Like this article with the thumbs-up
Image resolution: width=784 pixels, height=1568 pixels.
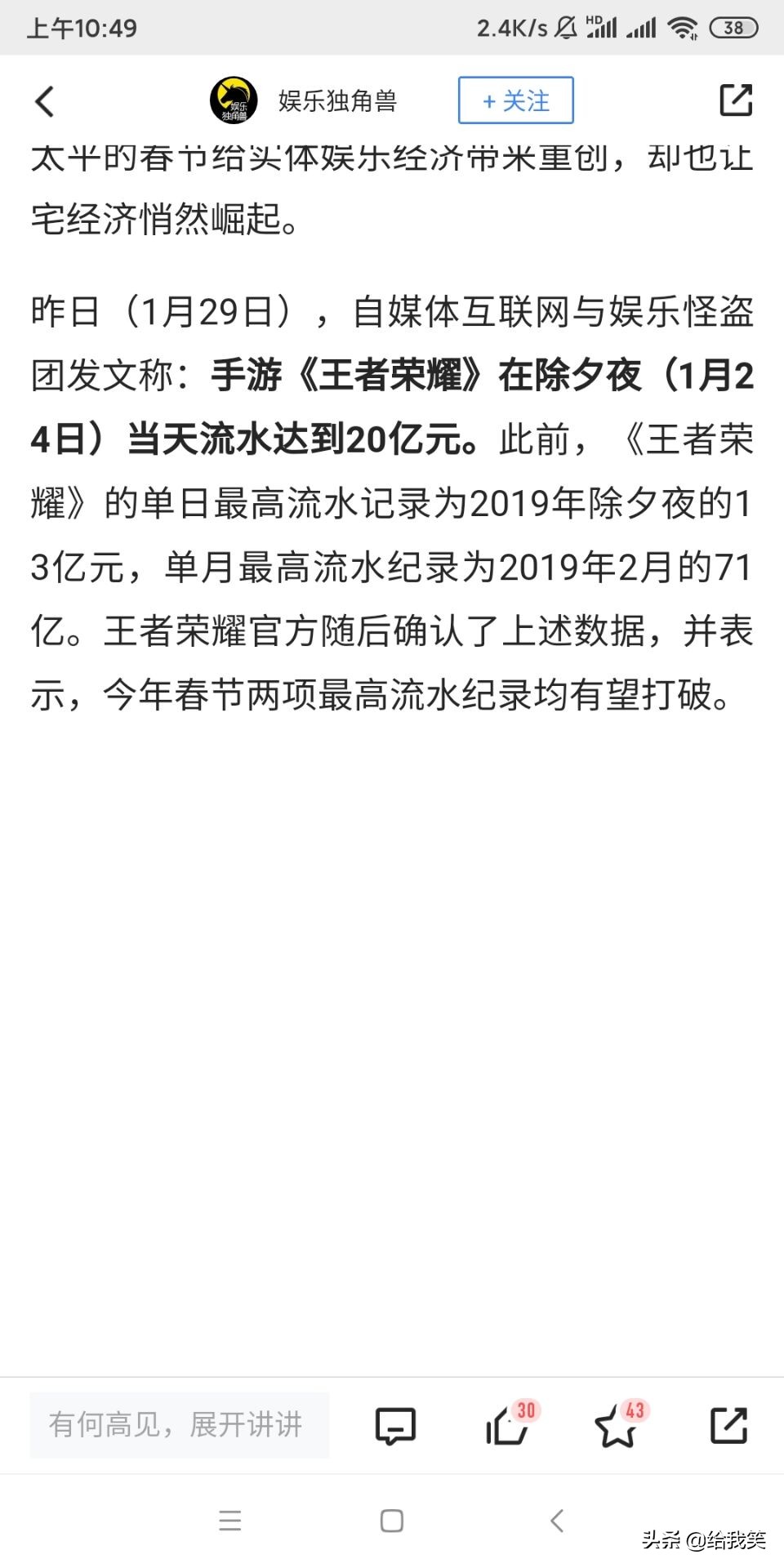coord(506,1426)
